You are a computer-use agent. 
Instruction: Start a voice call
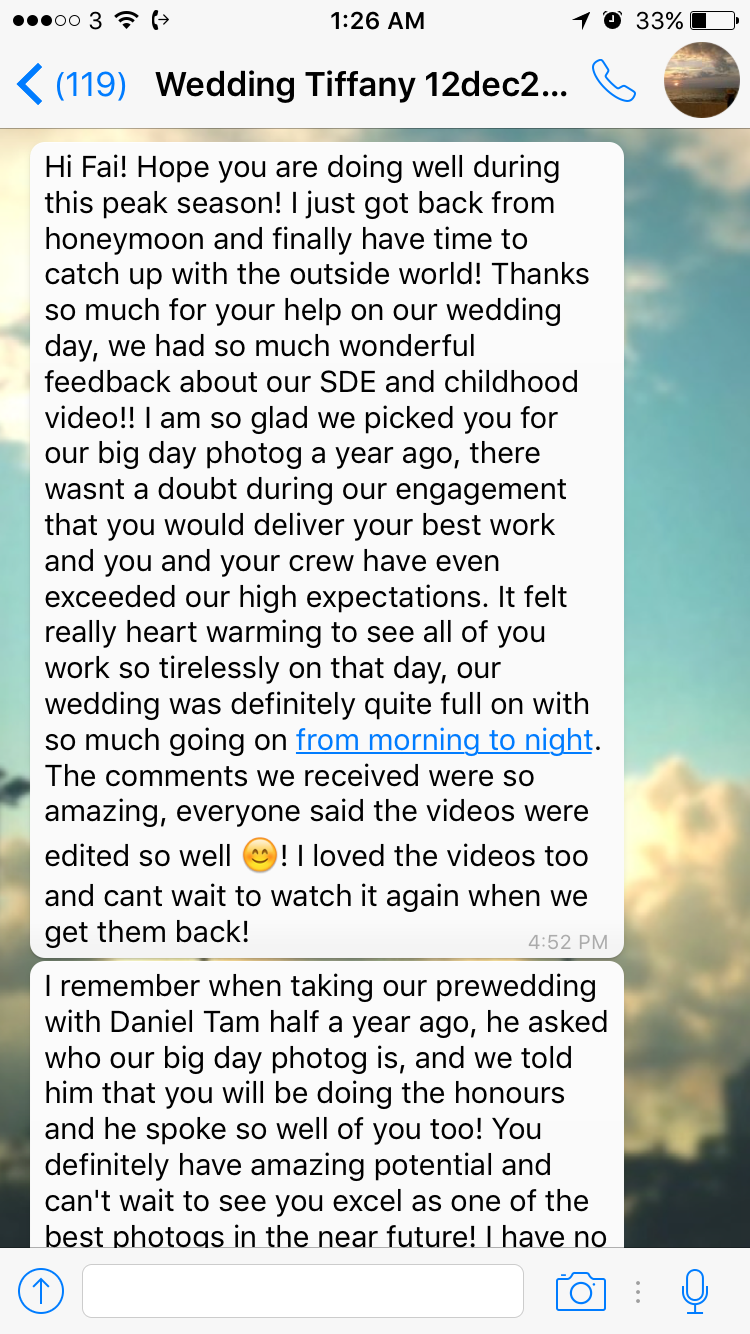coord(613,82)
